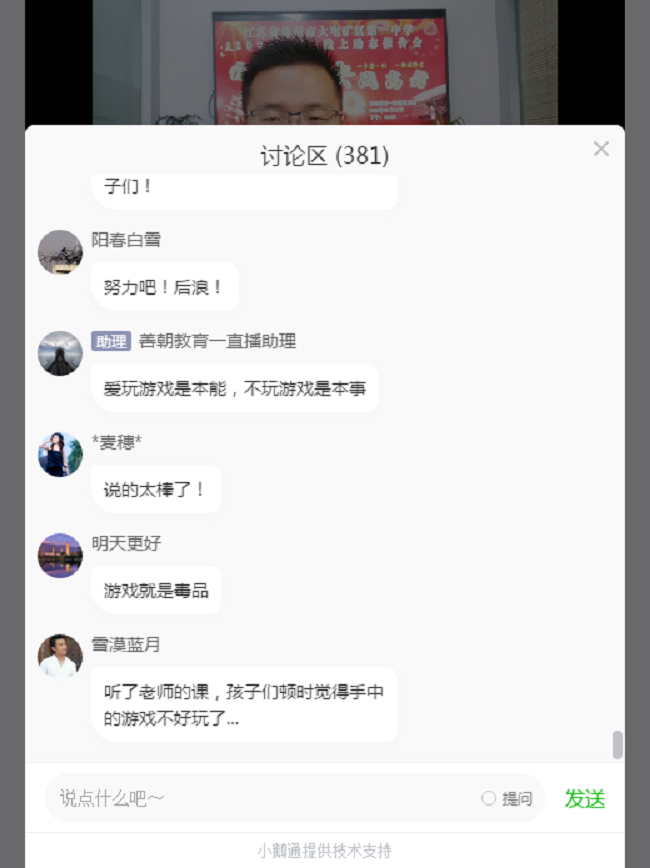The image size is (650, 868).
Task: Focus the 说点什么吧 message input
Action: [260, 798]
